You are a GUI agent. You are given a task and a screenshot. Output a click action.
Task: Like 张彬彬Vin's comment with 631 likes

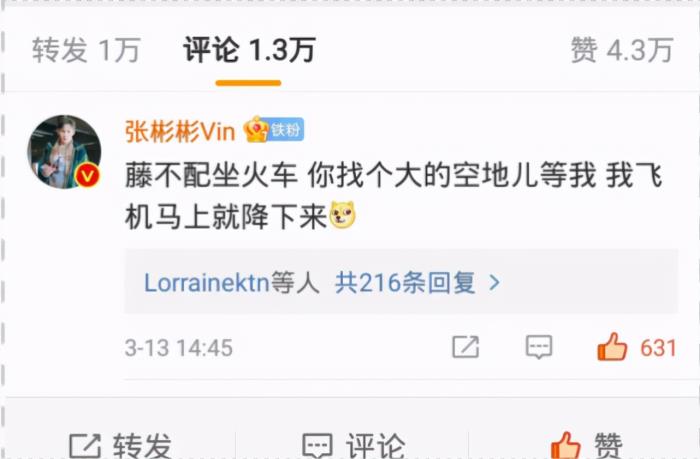[613, 347]
